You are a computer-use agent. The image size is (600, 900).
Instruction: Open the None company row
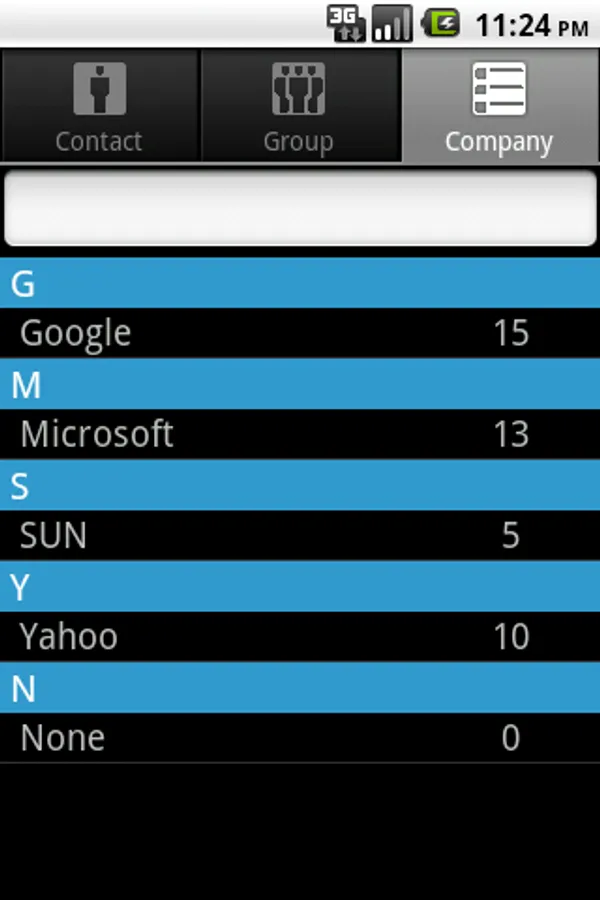(300, 738)
